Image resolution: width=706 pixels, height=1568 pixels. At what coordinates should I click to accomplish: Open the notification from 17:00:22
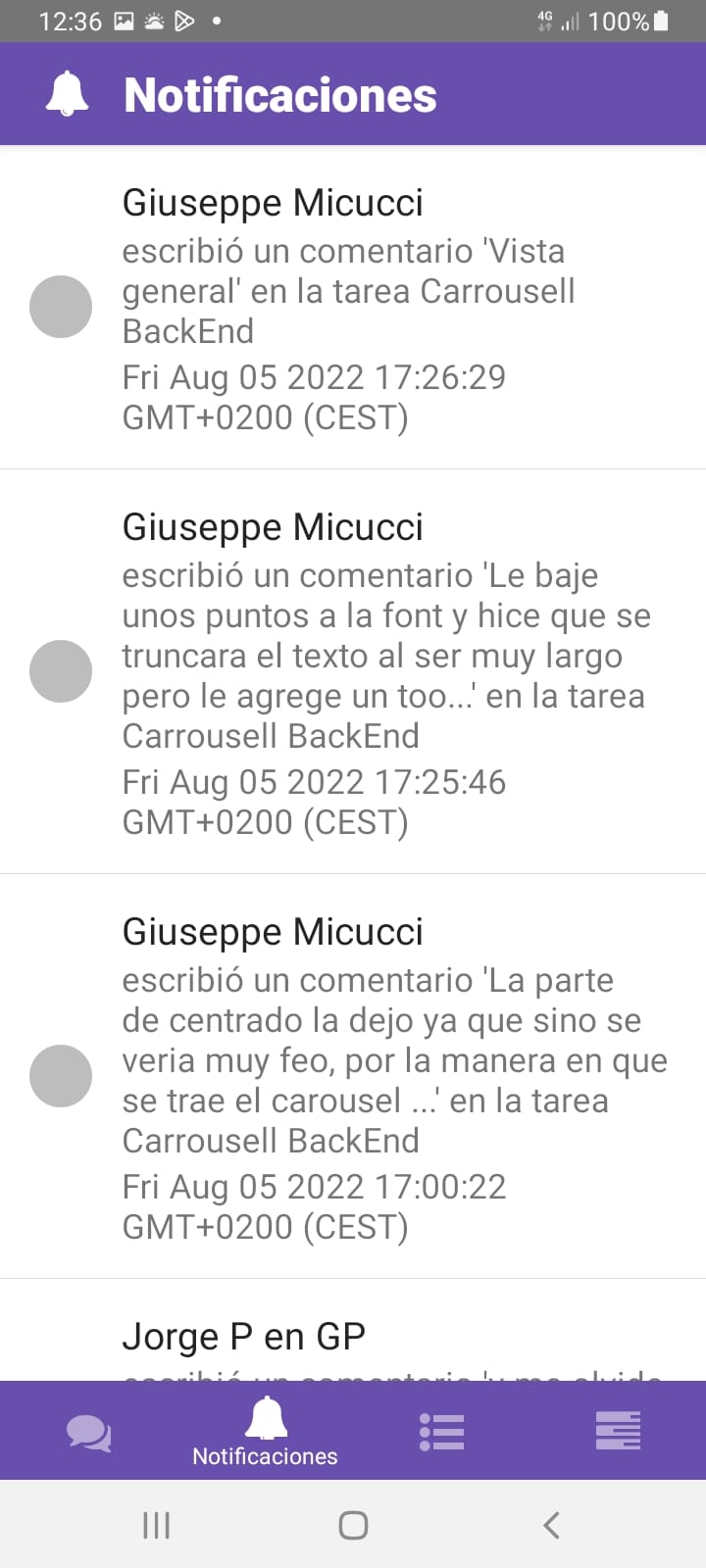click(x=353, y=1076)
